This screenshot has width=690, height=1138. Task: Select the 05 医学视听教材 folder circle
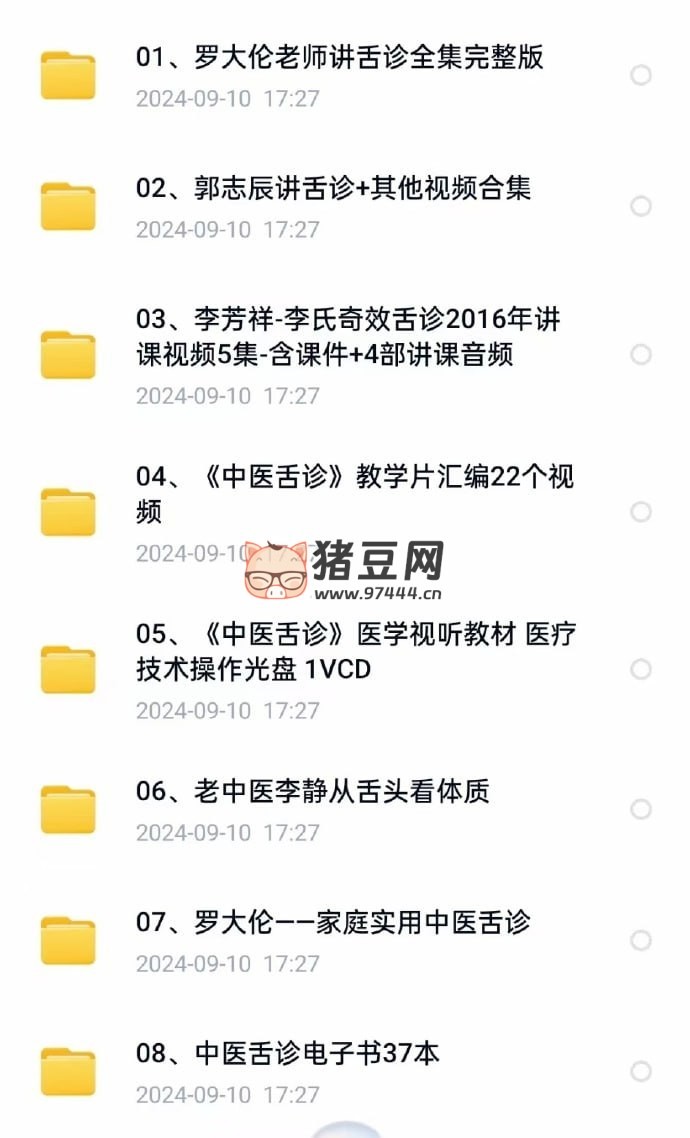(x=641, y=669)
